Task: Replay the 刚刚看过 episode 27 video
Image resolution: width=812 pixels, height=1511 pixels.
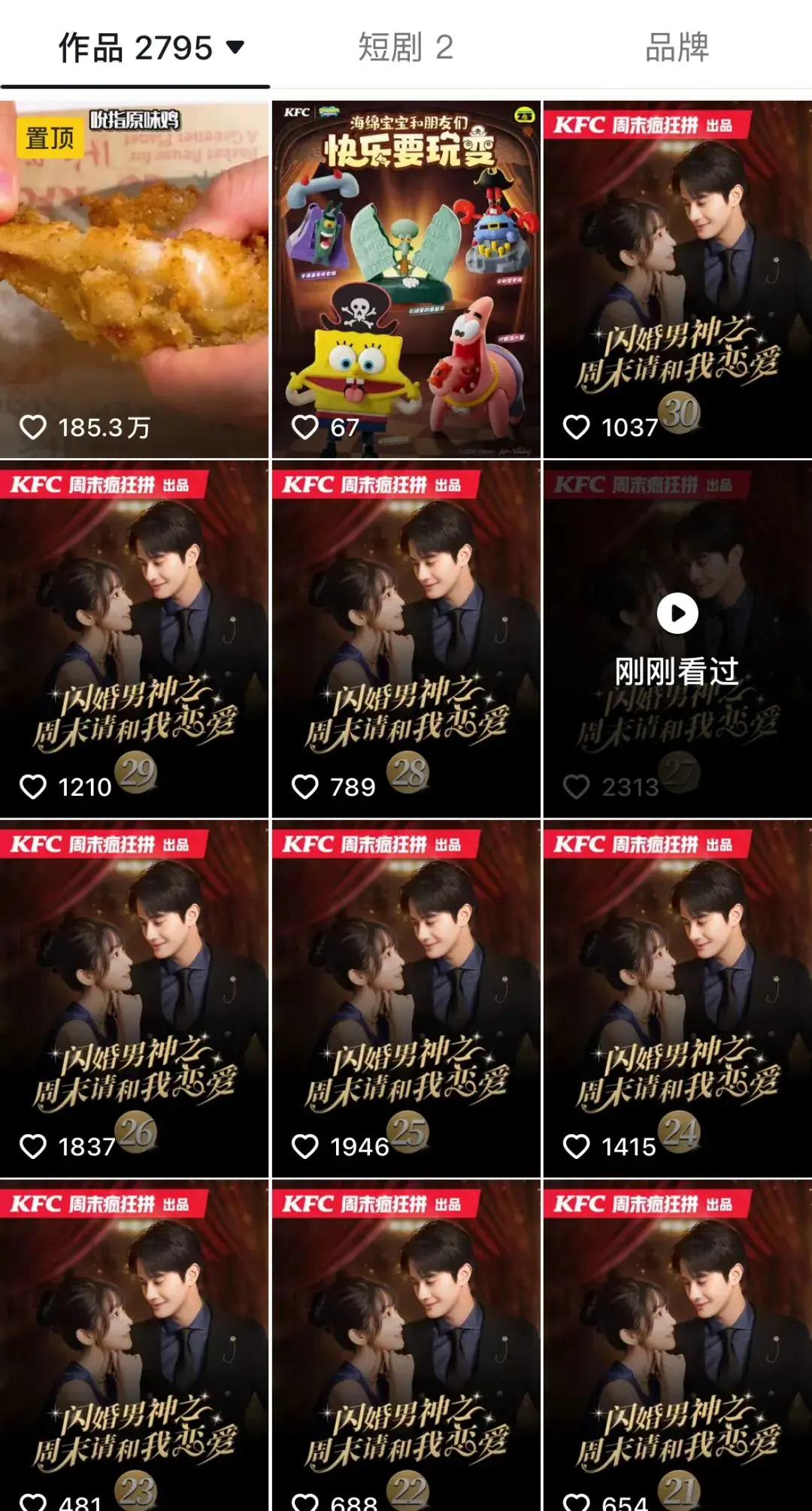Action: point(677,614)
